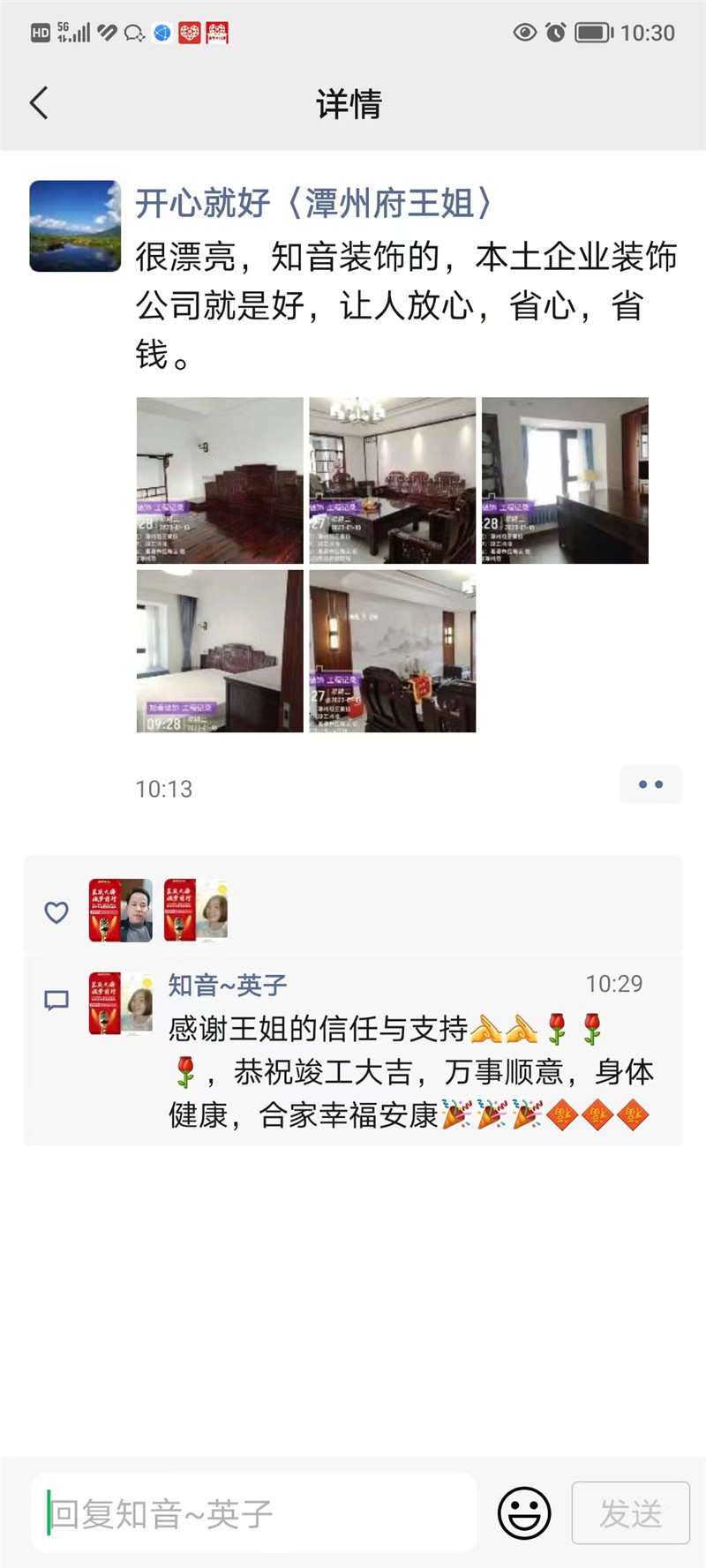Open profile of 开心就好〈潭州府王姐〉
This screenshot has height=1568, width=706.
312,204
